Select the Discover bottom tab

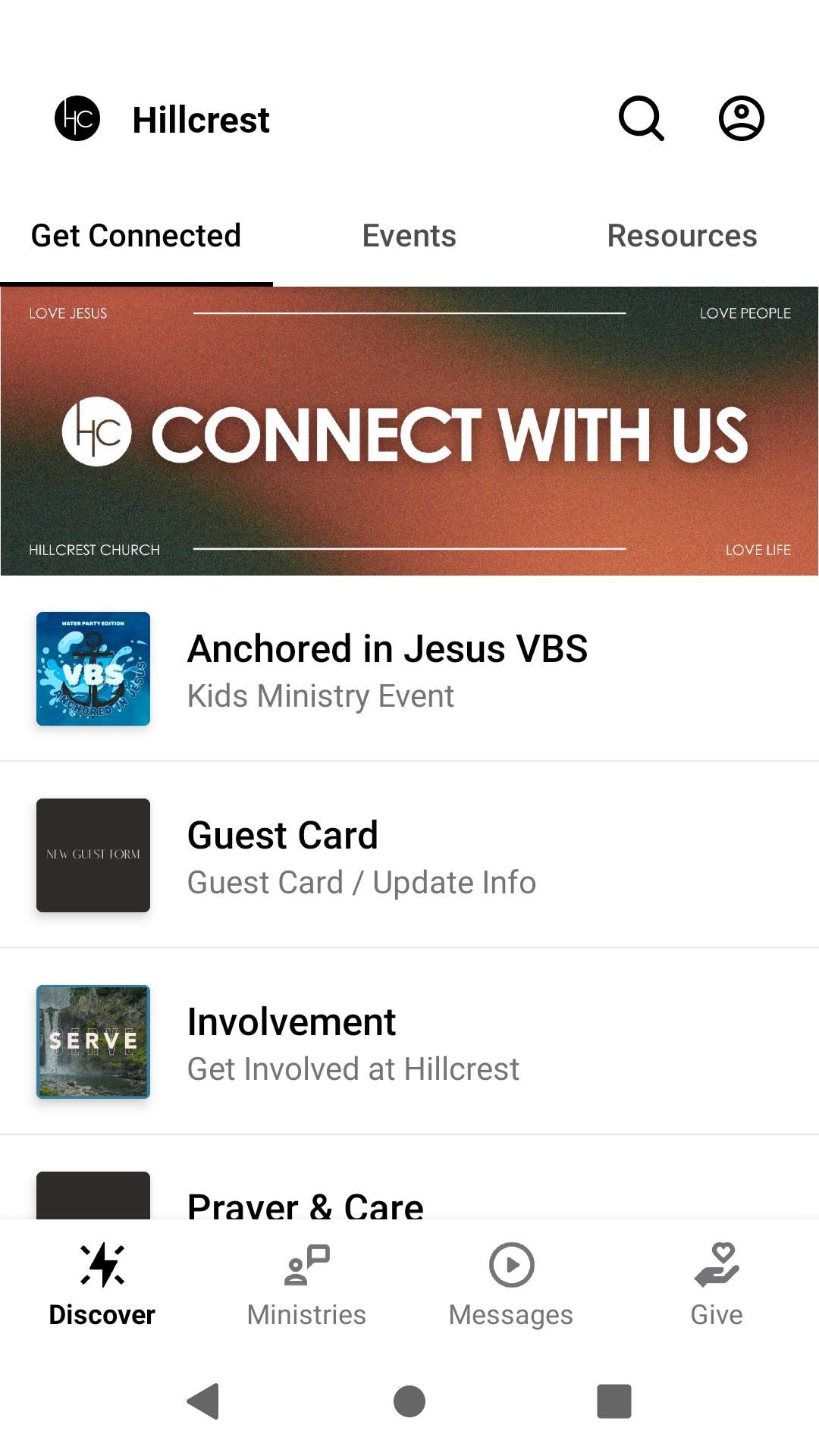pyautogui.click(x=102, y=1285)
